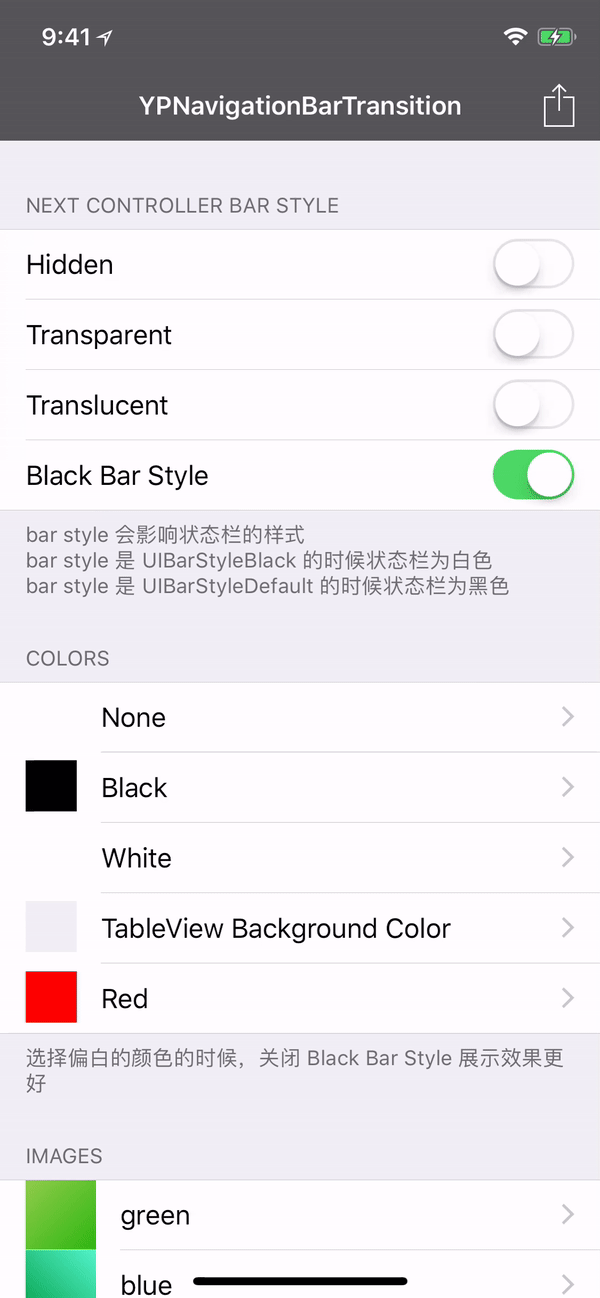
Task: Tap the share icon in navigation bar
Action: coord(559,105)
